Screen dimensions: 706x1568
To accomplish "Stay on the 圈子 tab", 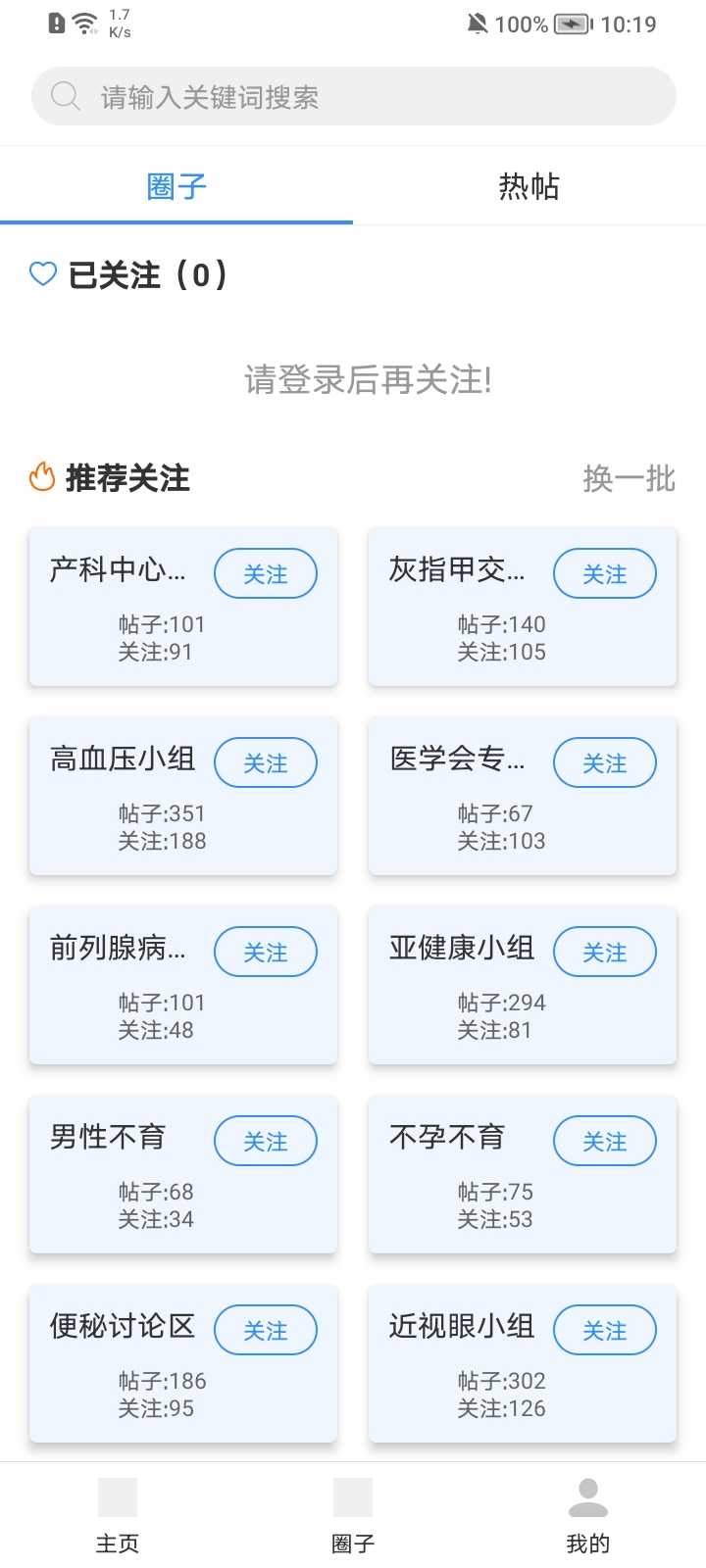I will coord(176,187).
